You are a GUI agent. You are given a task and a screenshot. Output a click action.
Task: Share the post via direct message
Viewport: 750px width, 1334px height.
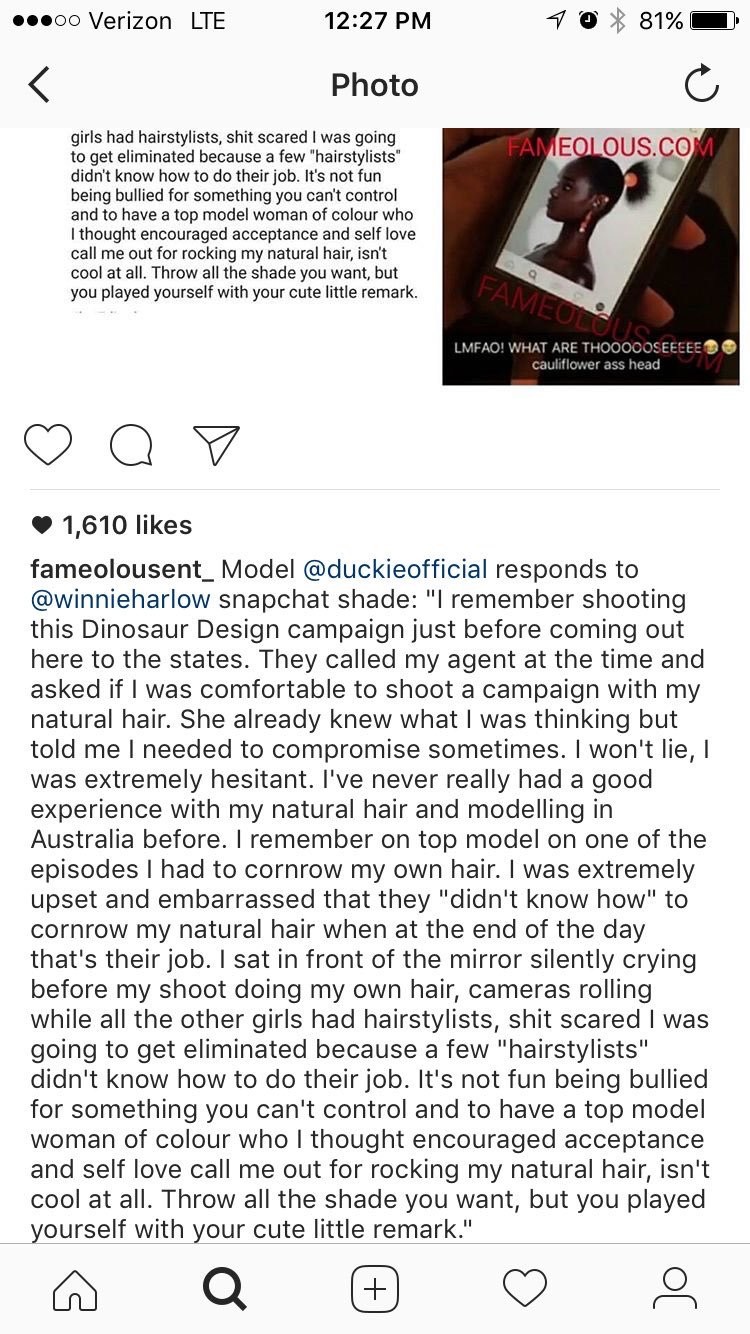coord(215,445)
